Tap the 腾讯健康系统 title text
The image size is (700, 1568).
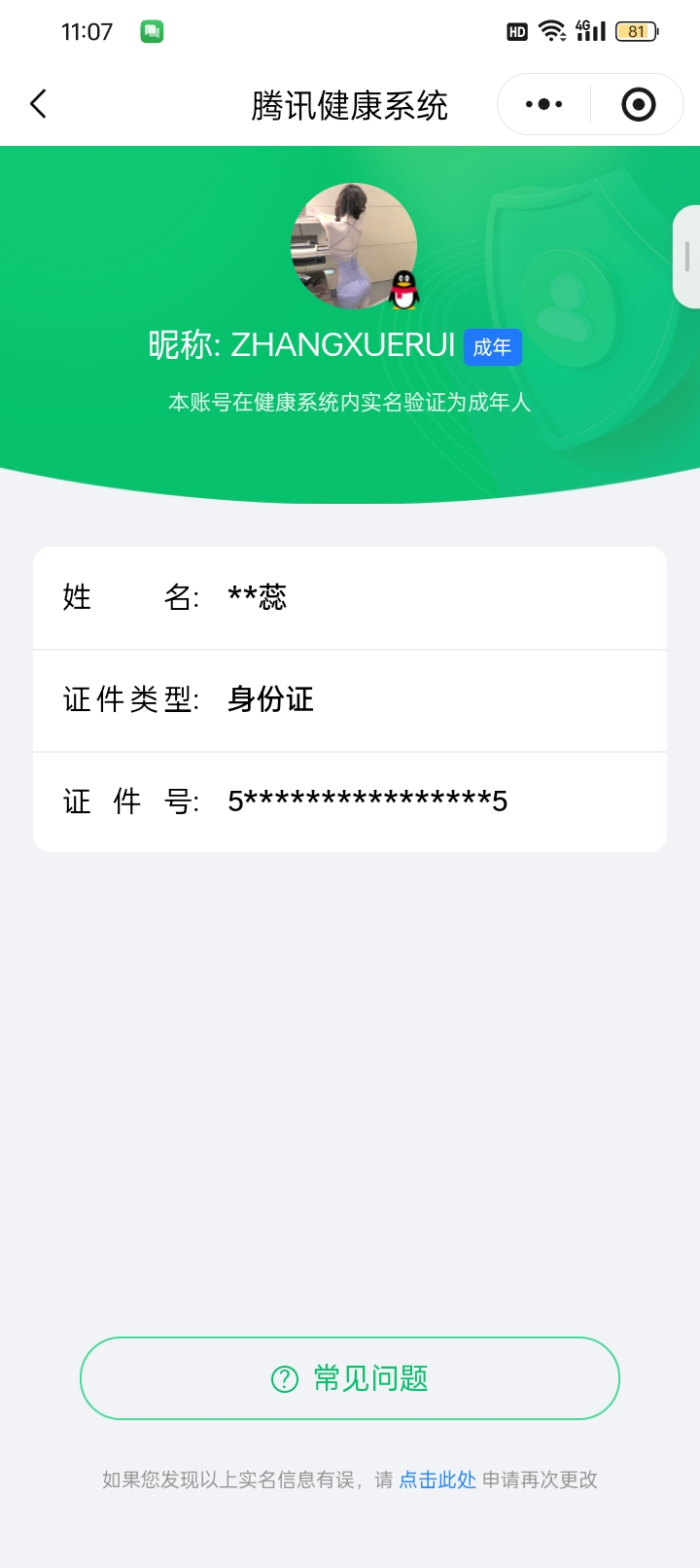350,104
